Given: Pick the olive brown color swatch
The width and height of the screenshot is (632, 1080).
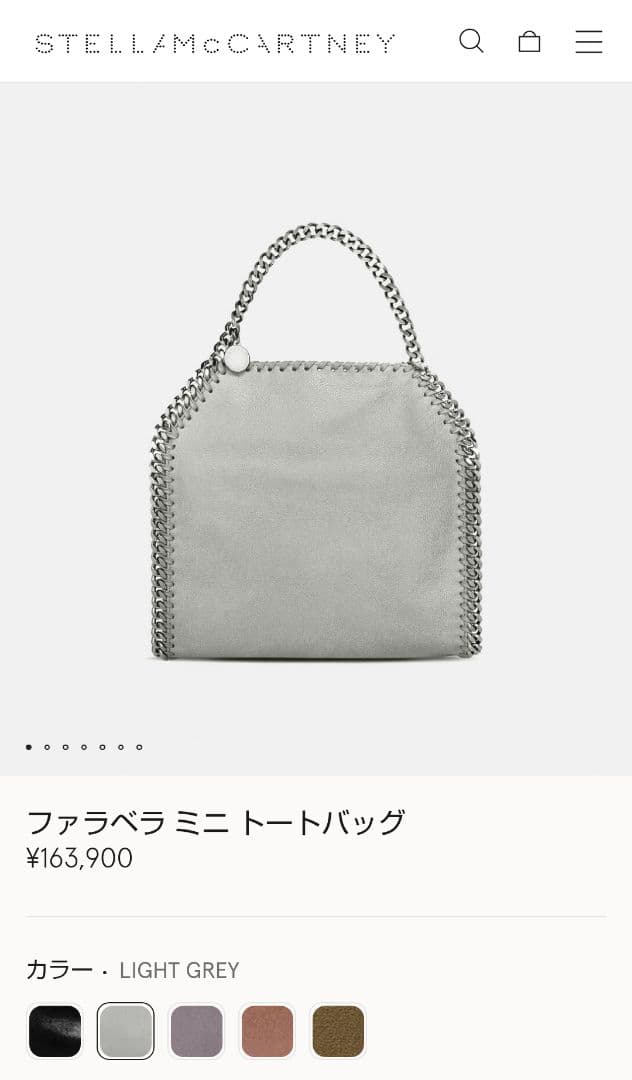Looking at the screenshot, I should (338, 1031).
